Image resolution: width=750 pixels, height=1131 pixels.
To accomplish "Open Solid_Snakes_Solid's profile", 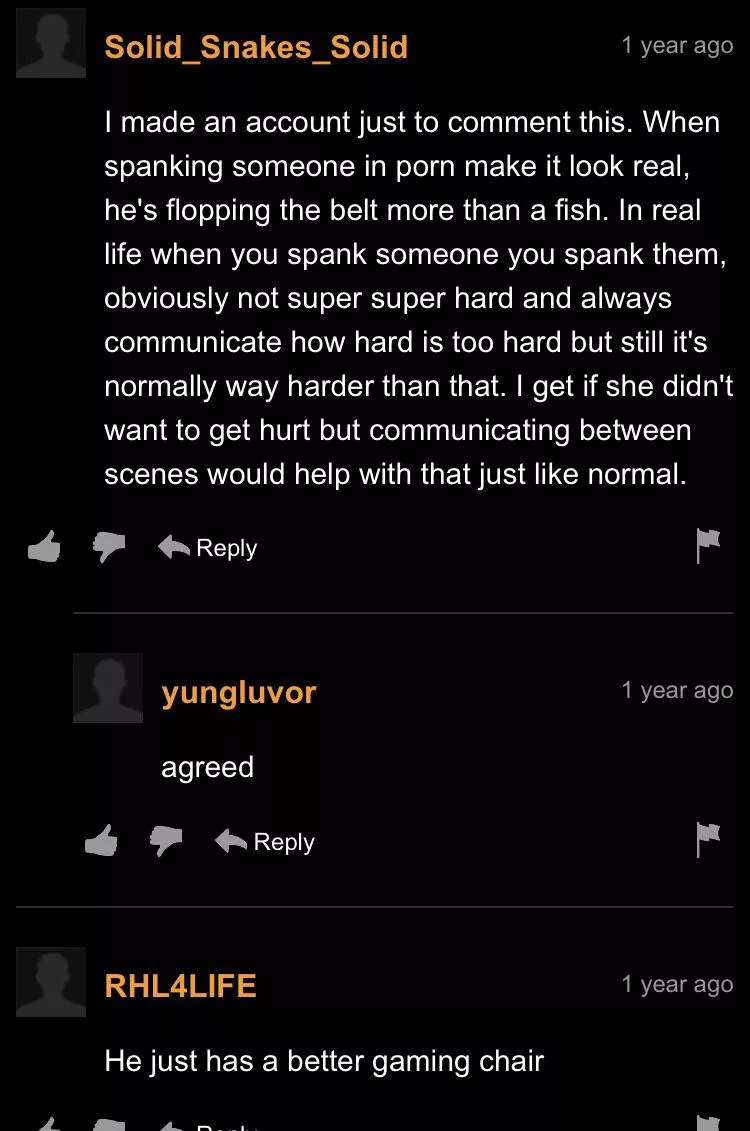I will click(x=256, y=47).
